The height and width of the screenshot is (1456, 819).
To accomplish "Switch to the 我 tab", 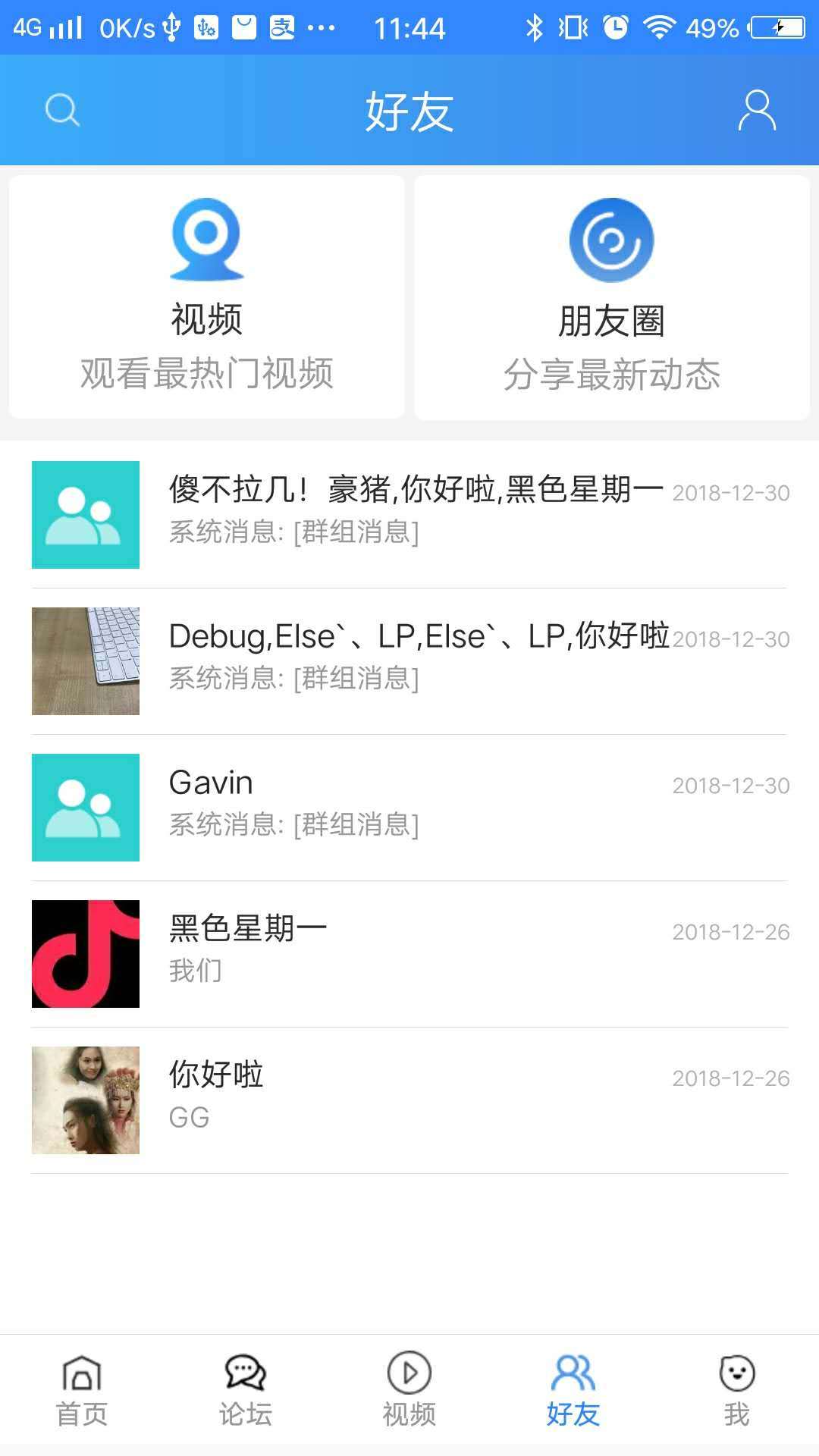I will (x=736, y=1392).
